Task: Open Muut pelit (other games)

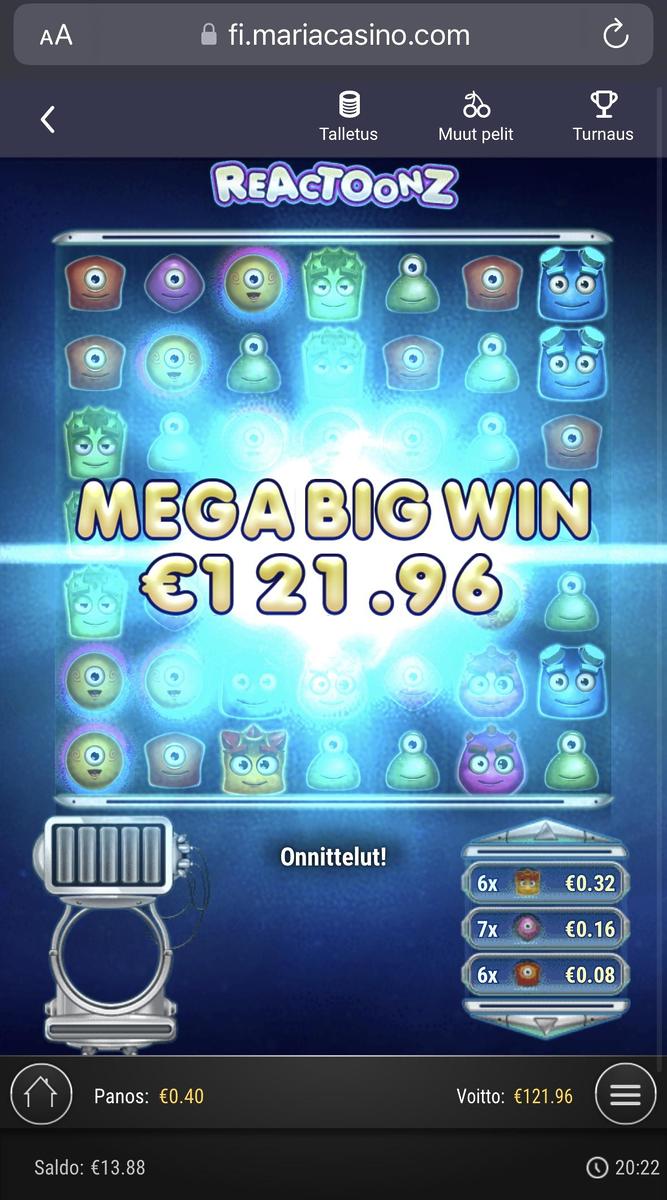Action: [x=476, y=117]
